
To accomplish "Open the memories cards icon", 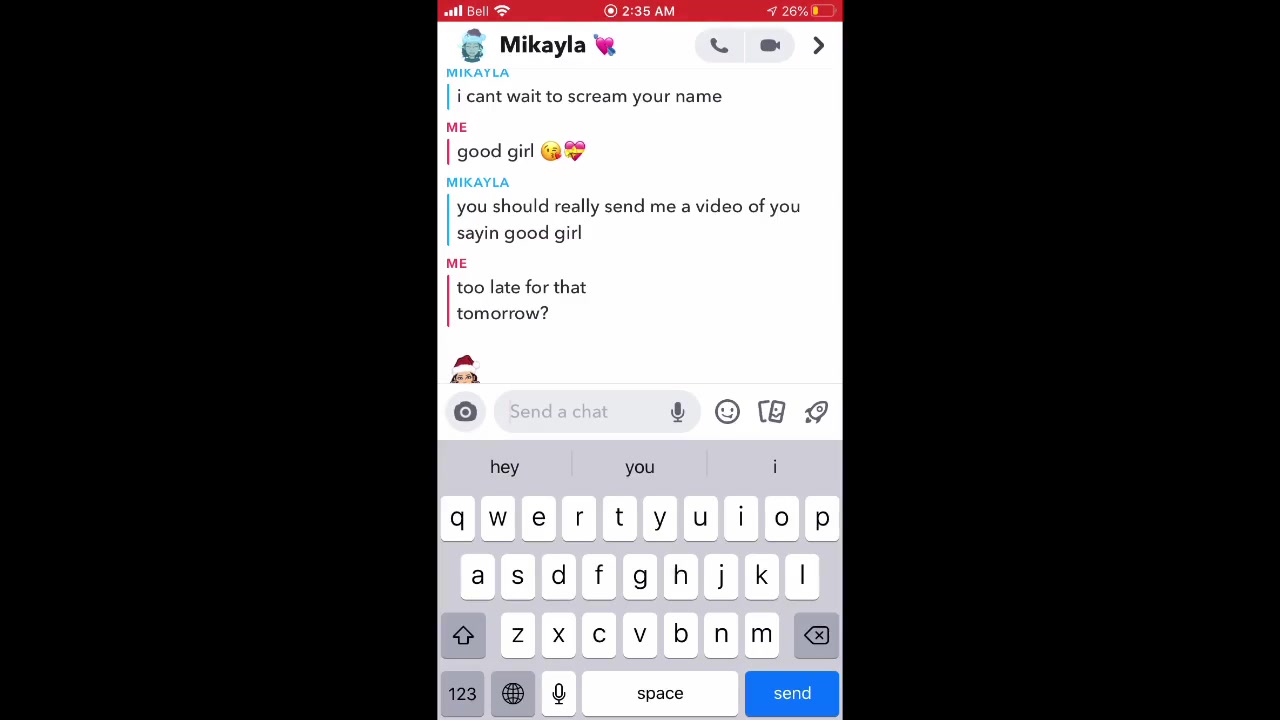I will click(771, 412).
